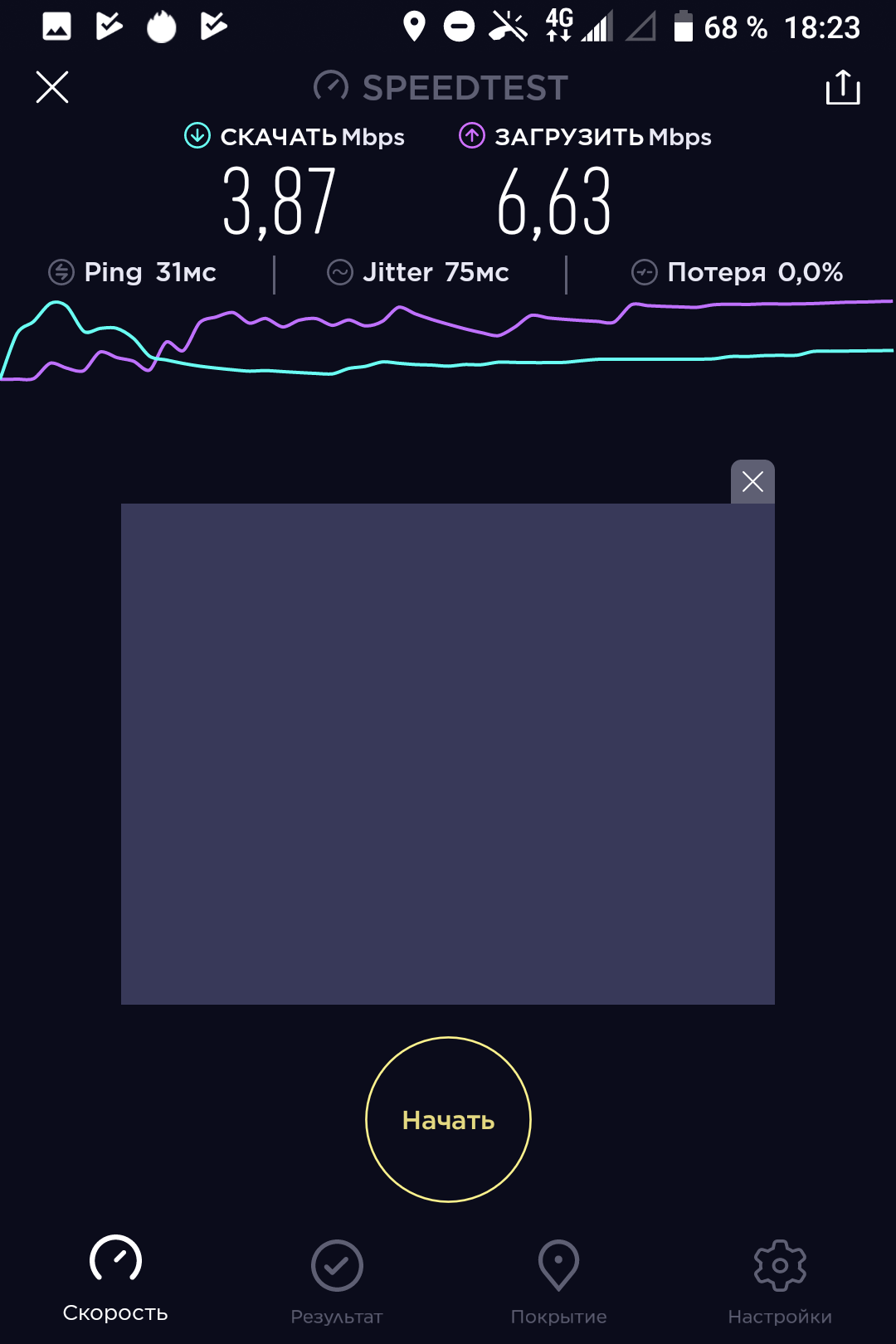Dismiss the ad banner
Image resolution: width=896 pixels, height=1344 pixels.
[752, 482]
